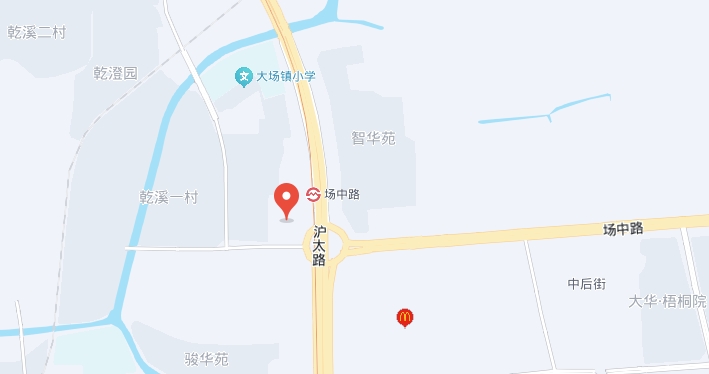Image resolution: width=709 pixels, height=374 pixels.
Task: Select the 大场镇小学 school marker
Action: (x=244, y=77)
